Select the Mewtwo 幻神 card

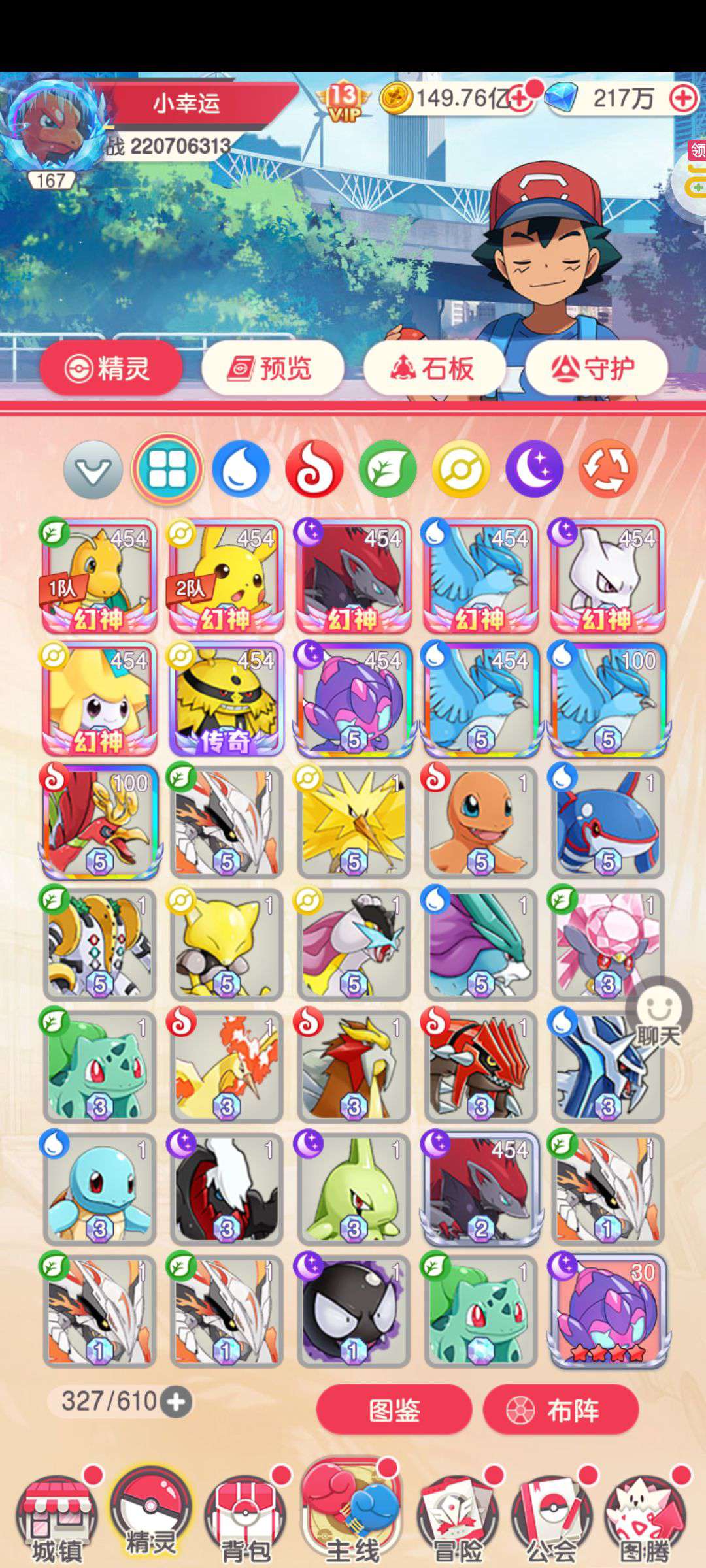(x=607, y=576)
